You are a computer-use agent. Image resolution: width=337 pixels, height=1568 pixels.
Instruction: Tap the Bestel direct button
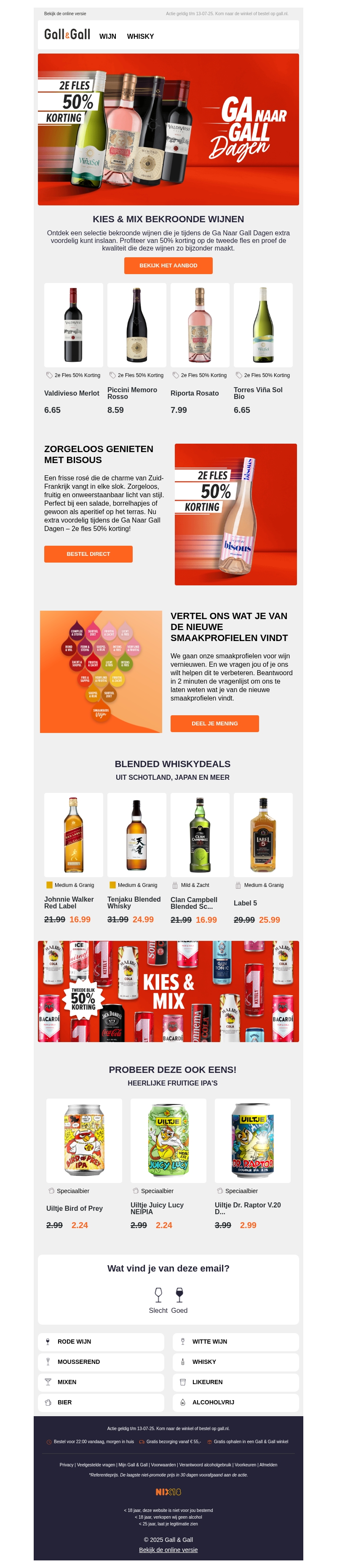(88, 554)
